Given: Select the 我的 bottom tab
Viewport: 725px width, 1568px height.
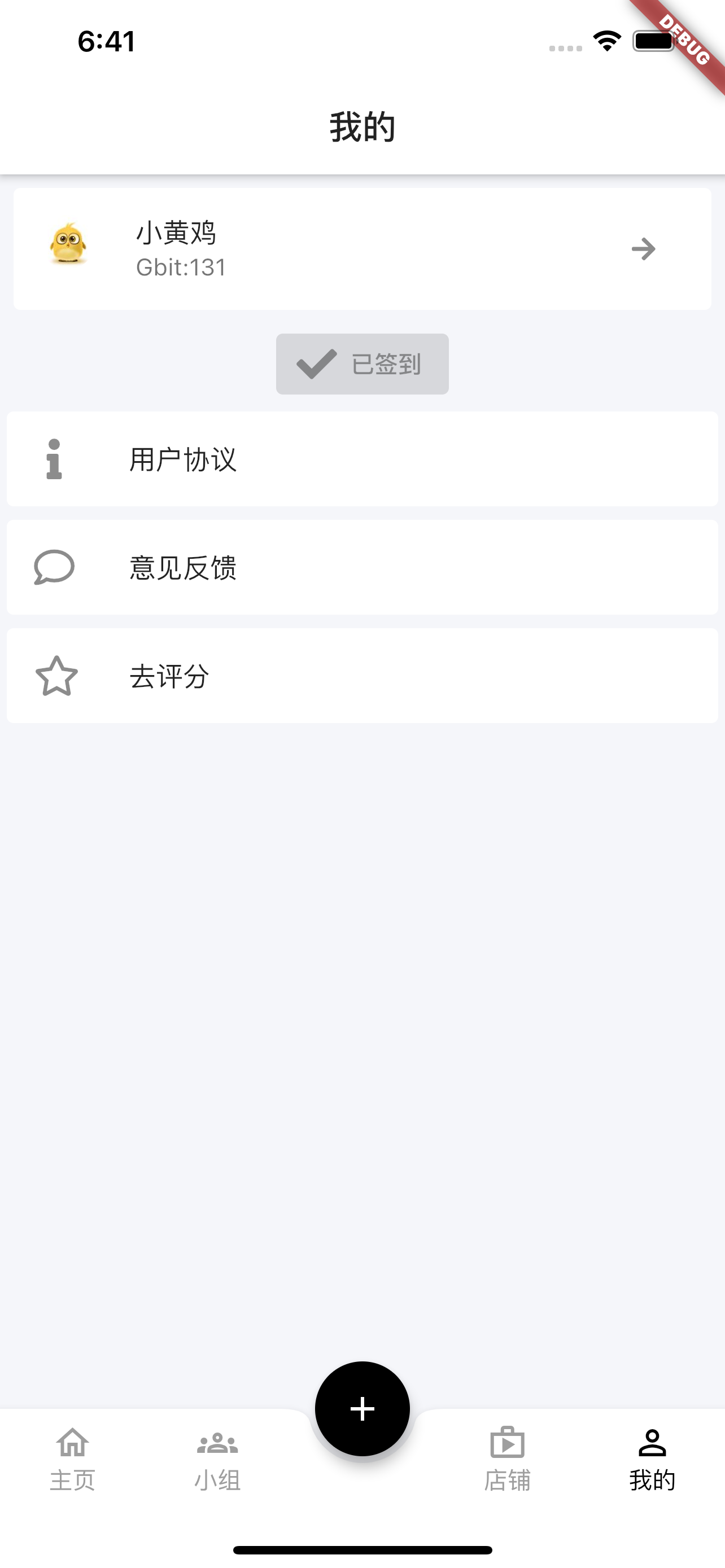Looking at the screenshot, I should point(652,1460).
